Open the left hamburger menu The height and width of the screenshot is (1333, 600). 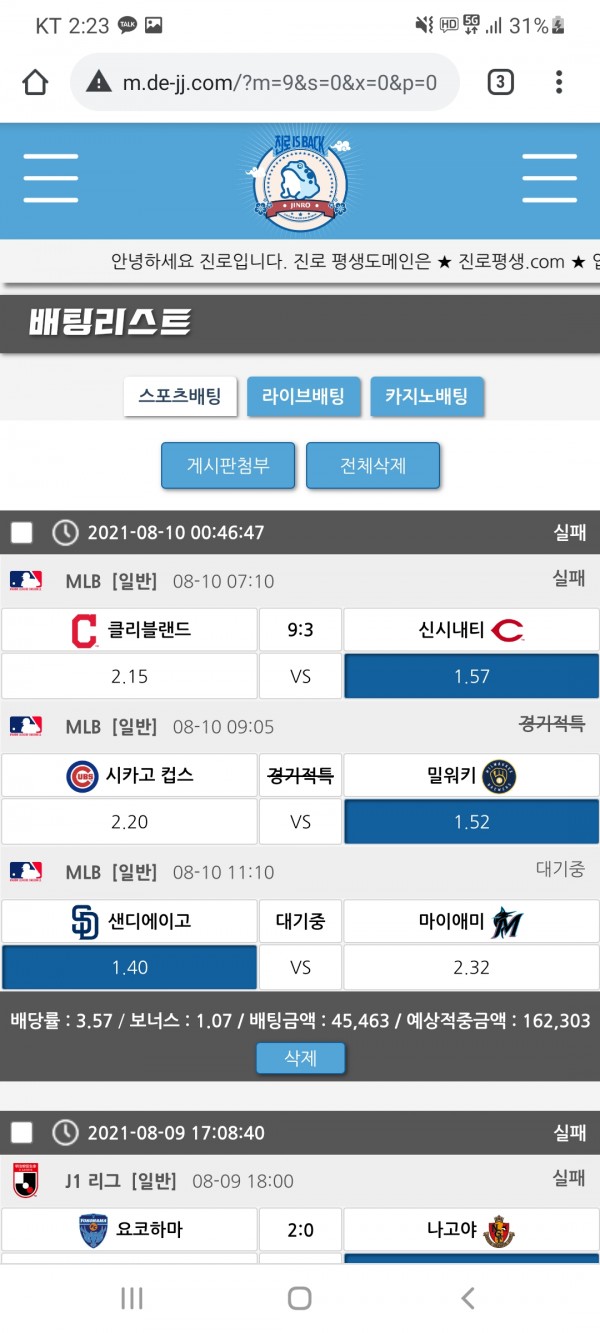coord(51,180)
